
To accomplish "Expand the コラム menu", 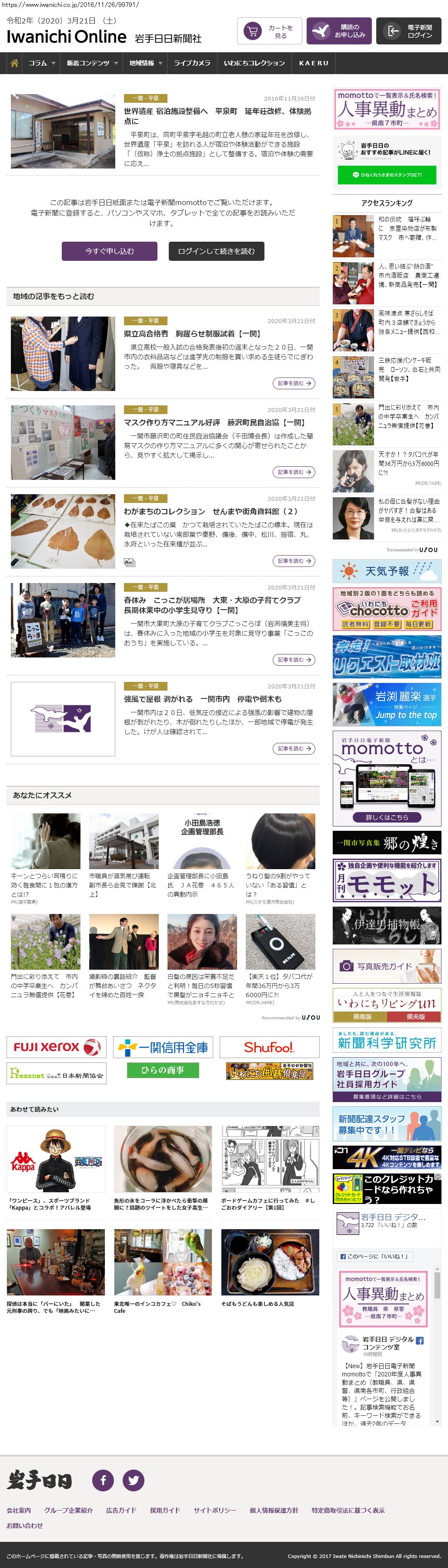I will (x=41, y=63).
